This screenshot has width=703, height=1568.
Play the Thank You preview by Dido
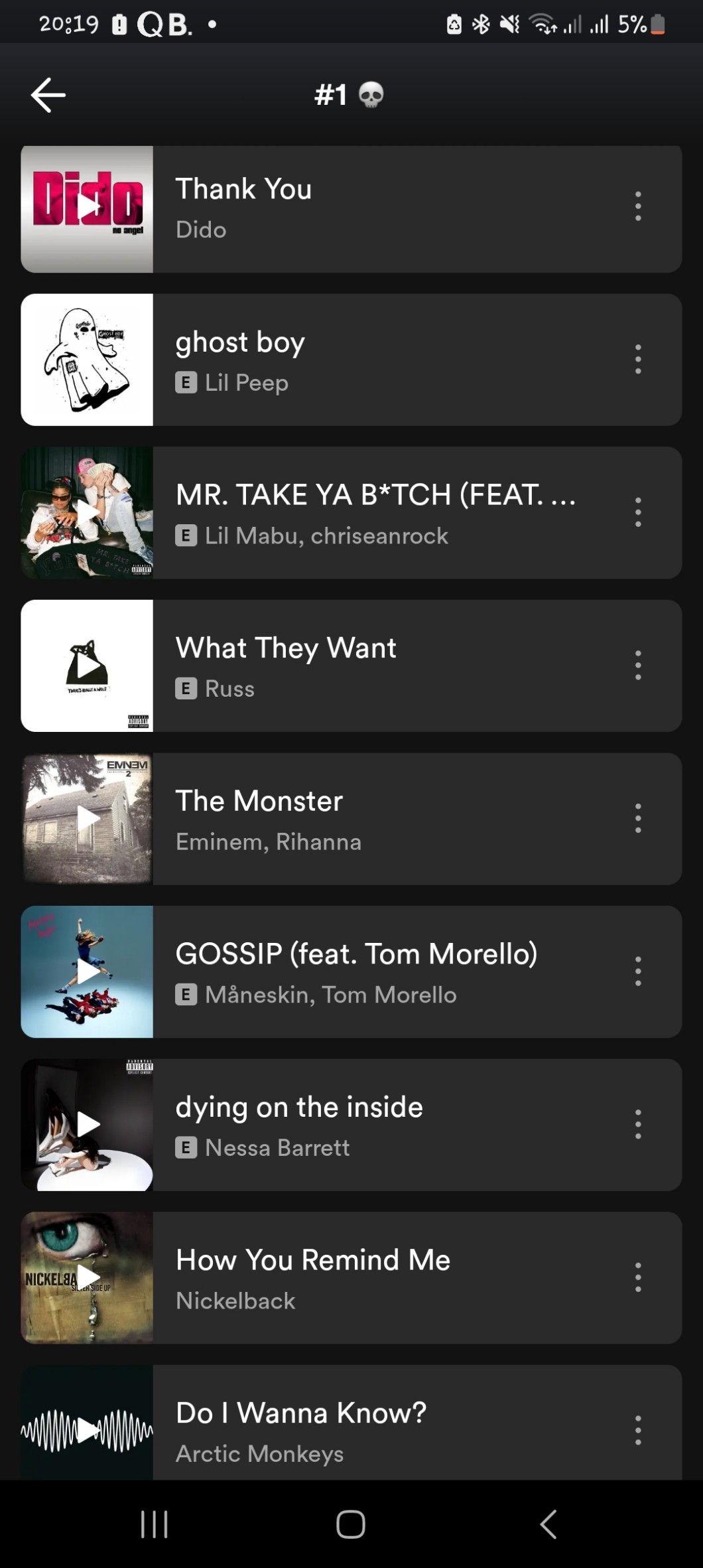[87, 208]
